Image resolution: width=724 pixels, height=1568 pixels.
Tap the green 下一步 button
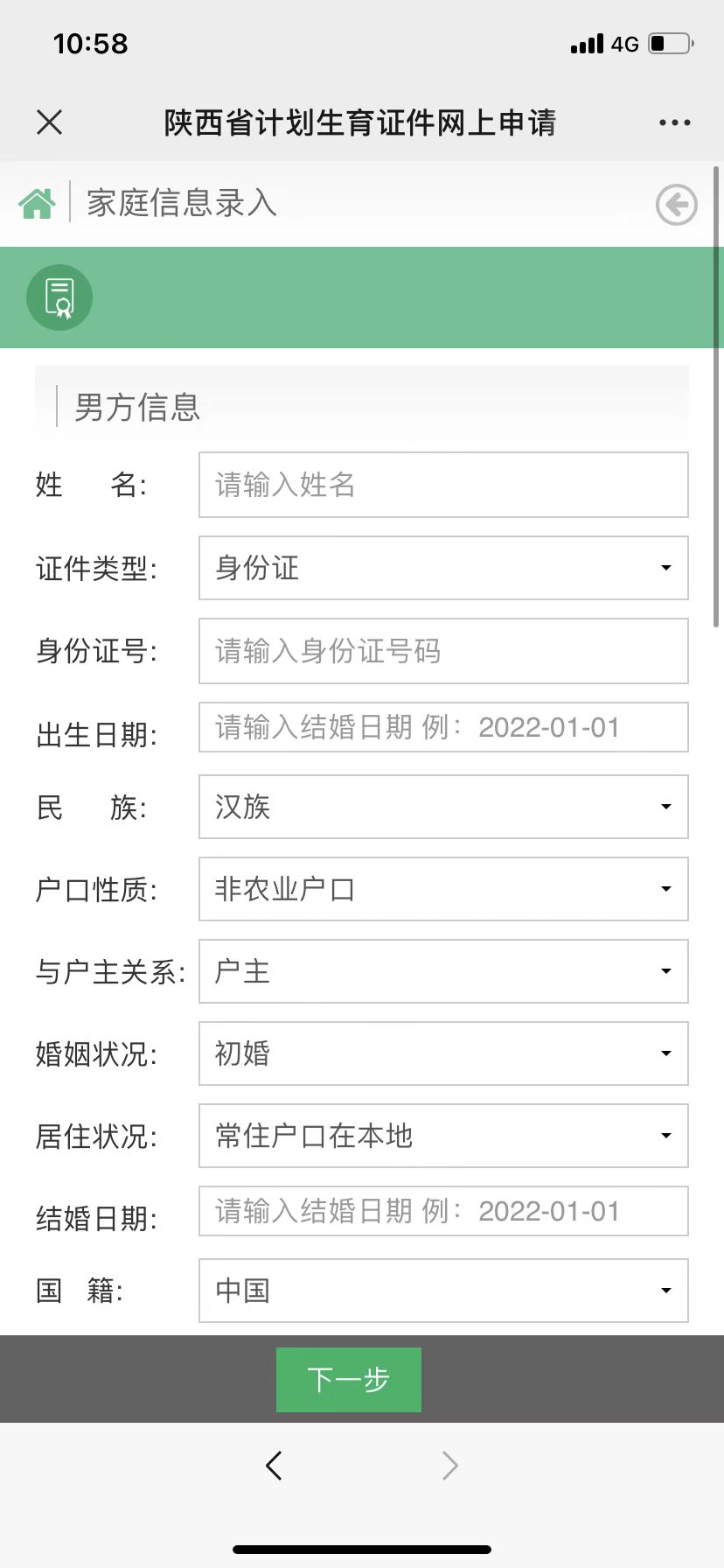(348, 1380)
